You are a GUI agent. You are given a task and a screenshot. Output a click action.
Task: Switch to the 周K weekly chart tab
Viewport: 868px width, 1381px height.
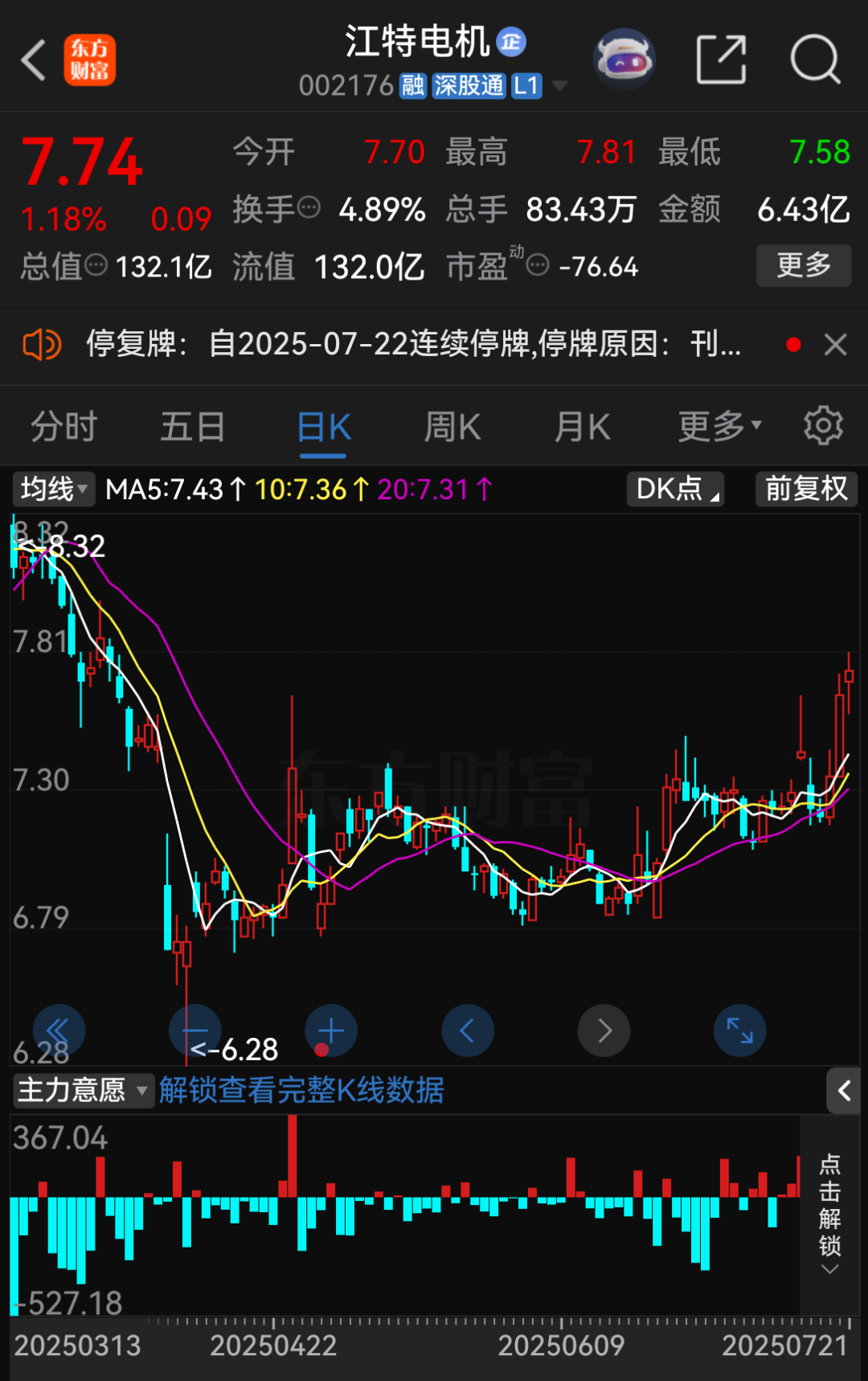pyautogui.click(x=452, y=427)
